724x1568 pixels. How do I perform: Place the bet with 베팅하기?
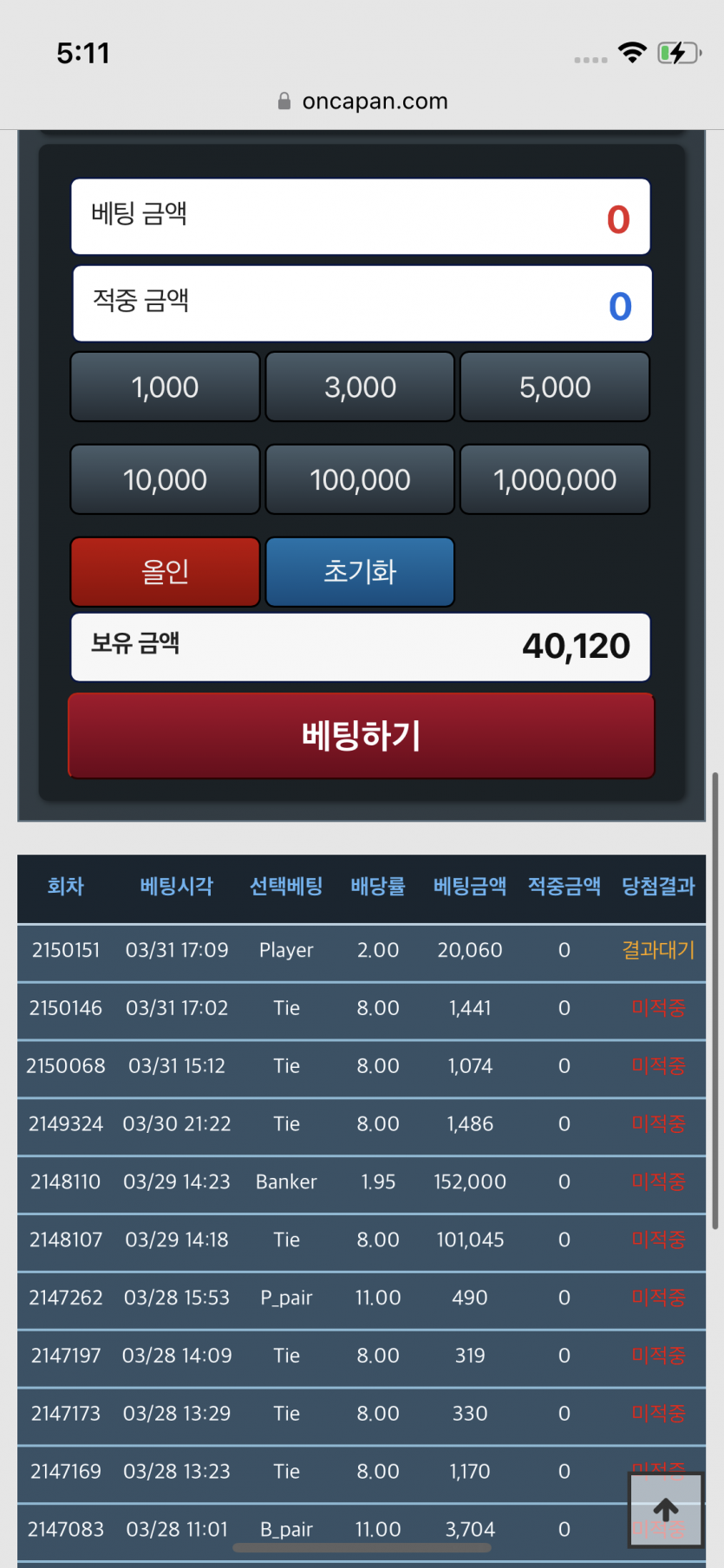361,736
